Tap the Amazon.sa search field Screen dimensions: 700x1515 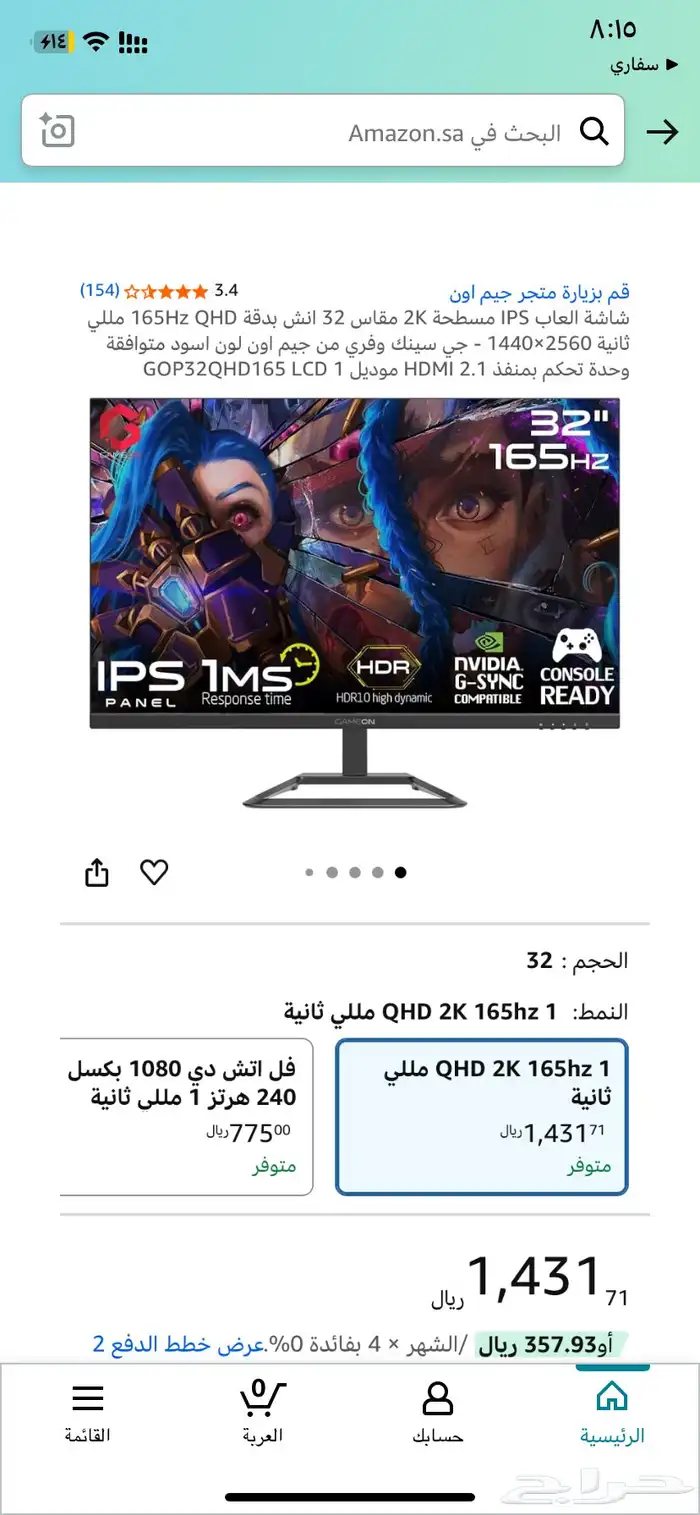pos(400,132)
